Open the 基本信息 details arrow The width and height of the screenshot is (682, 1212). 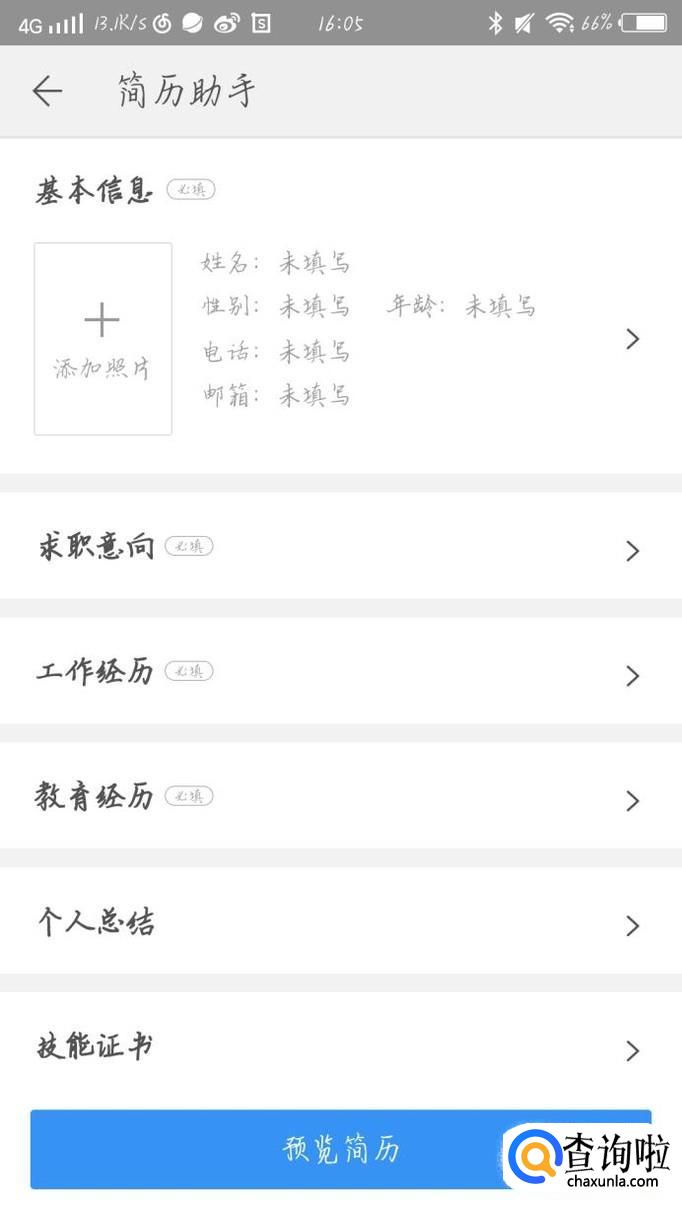(631, 339)
